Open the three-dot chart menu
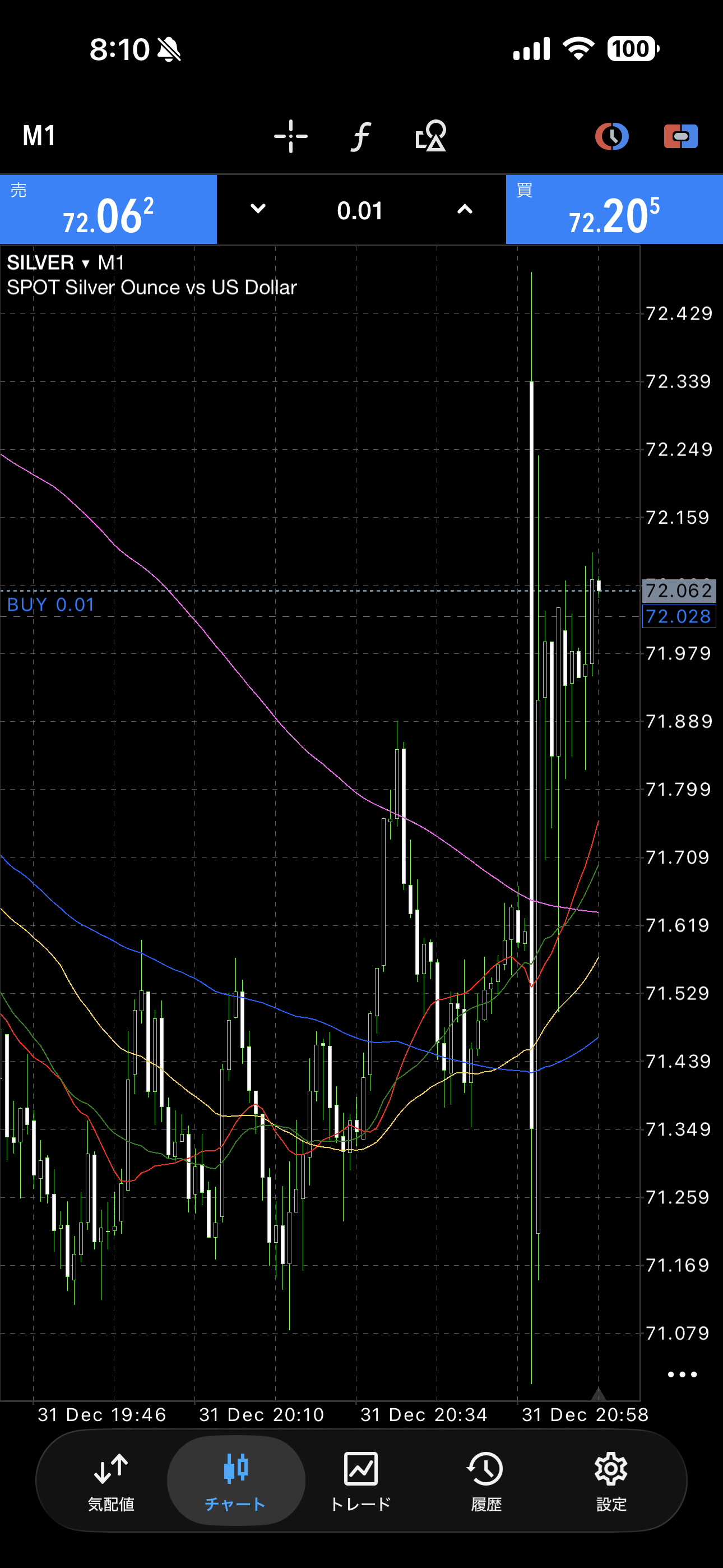Screen dimensions: 723x1568 [x=682, y=1375]
